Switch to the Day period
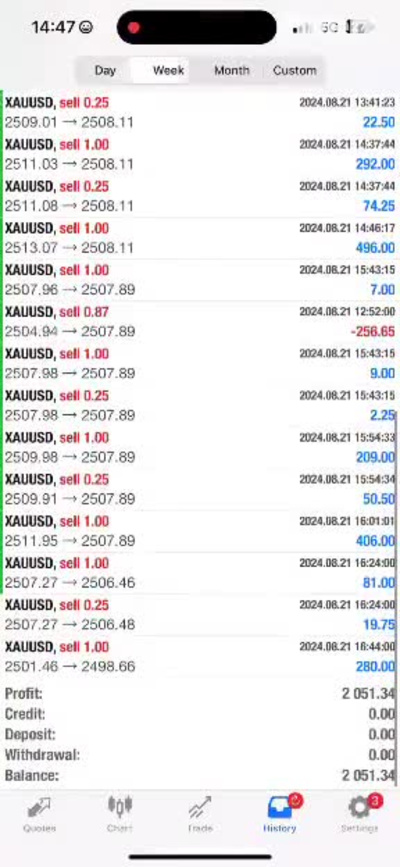The width and height of the screenshot is (400, 867). (x=105, y=70)
